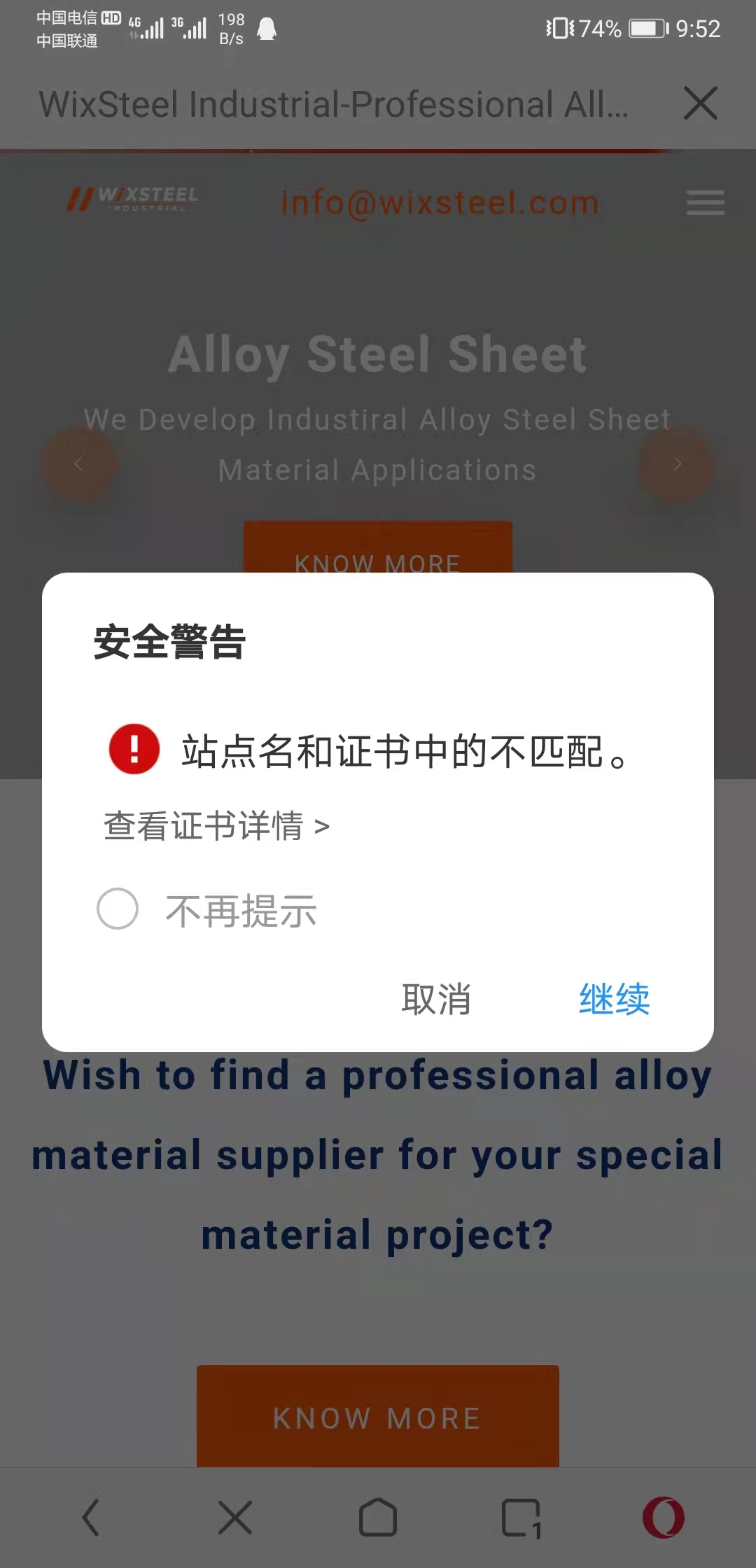Screen dimensions: 756x1568
Task: Open the browser tabs switcher
Action: click(521, 1518)
